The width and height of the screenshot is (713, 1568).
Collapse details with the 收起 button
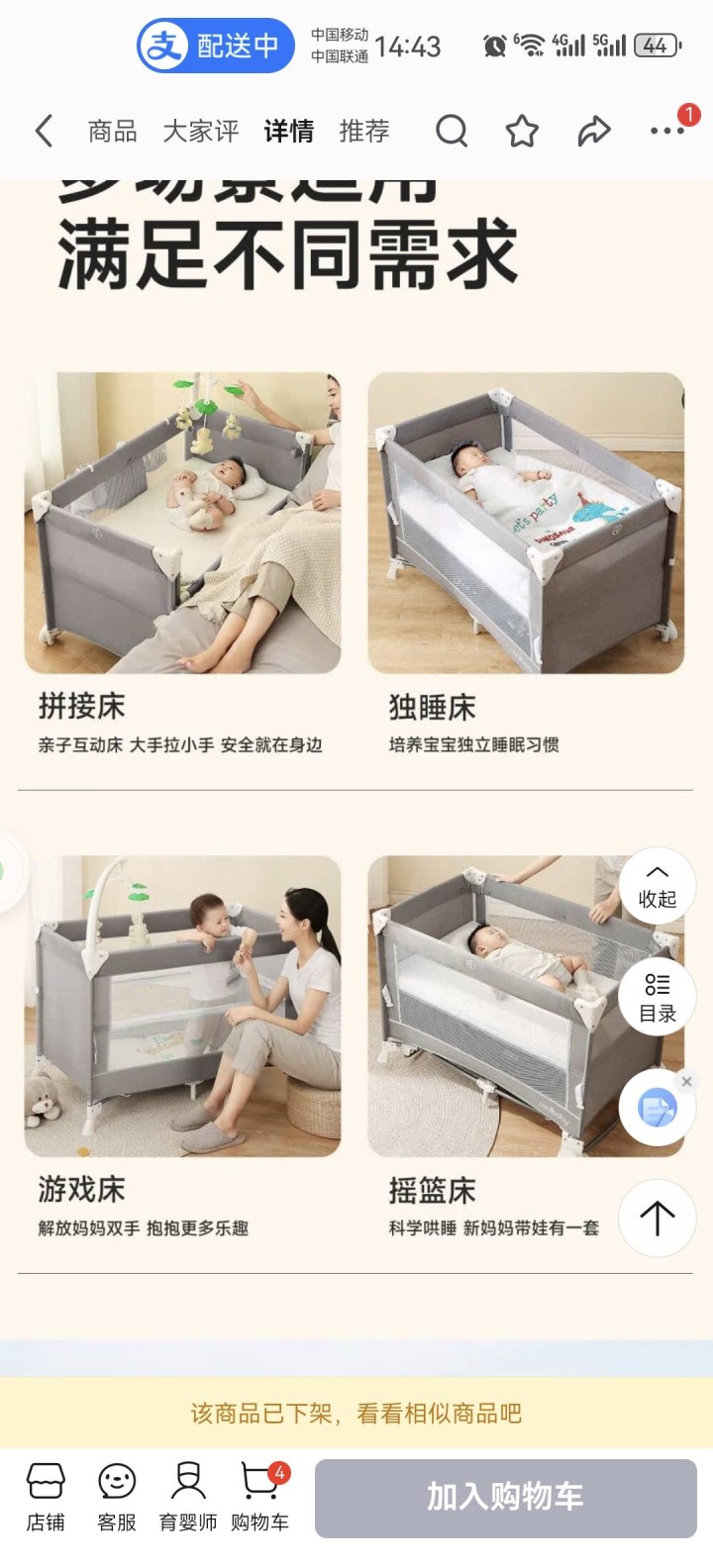point(657,885)
